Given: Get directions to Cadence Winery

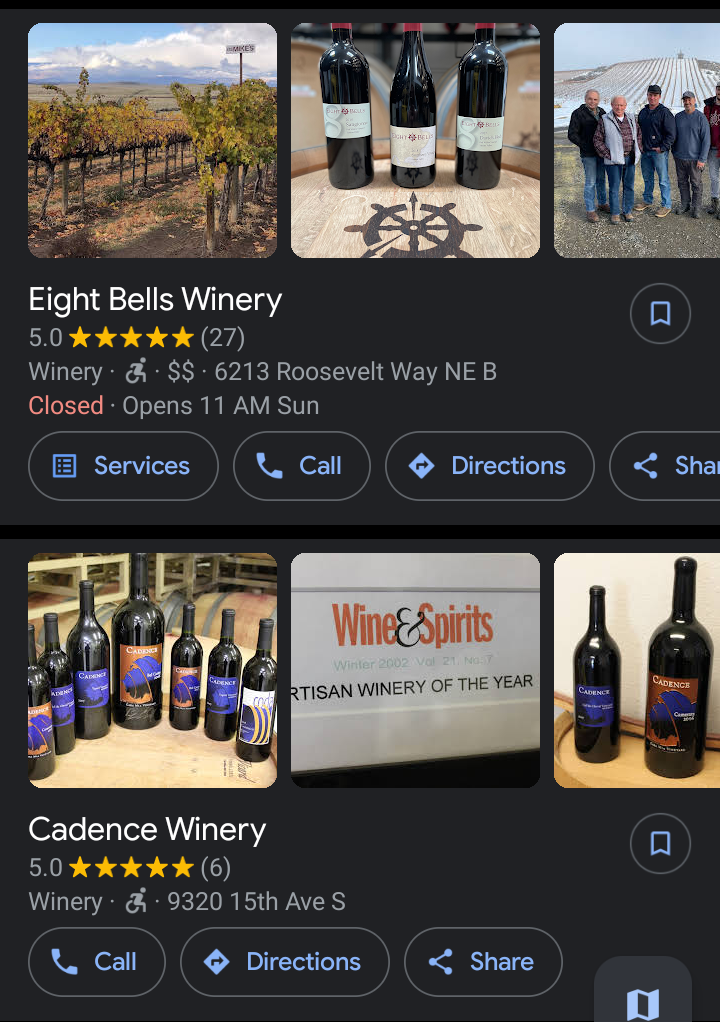Looking at the screenshot, I should click(284, 962).
